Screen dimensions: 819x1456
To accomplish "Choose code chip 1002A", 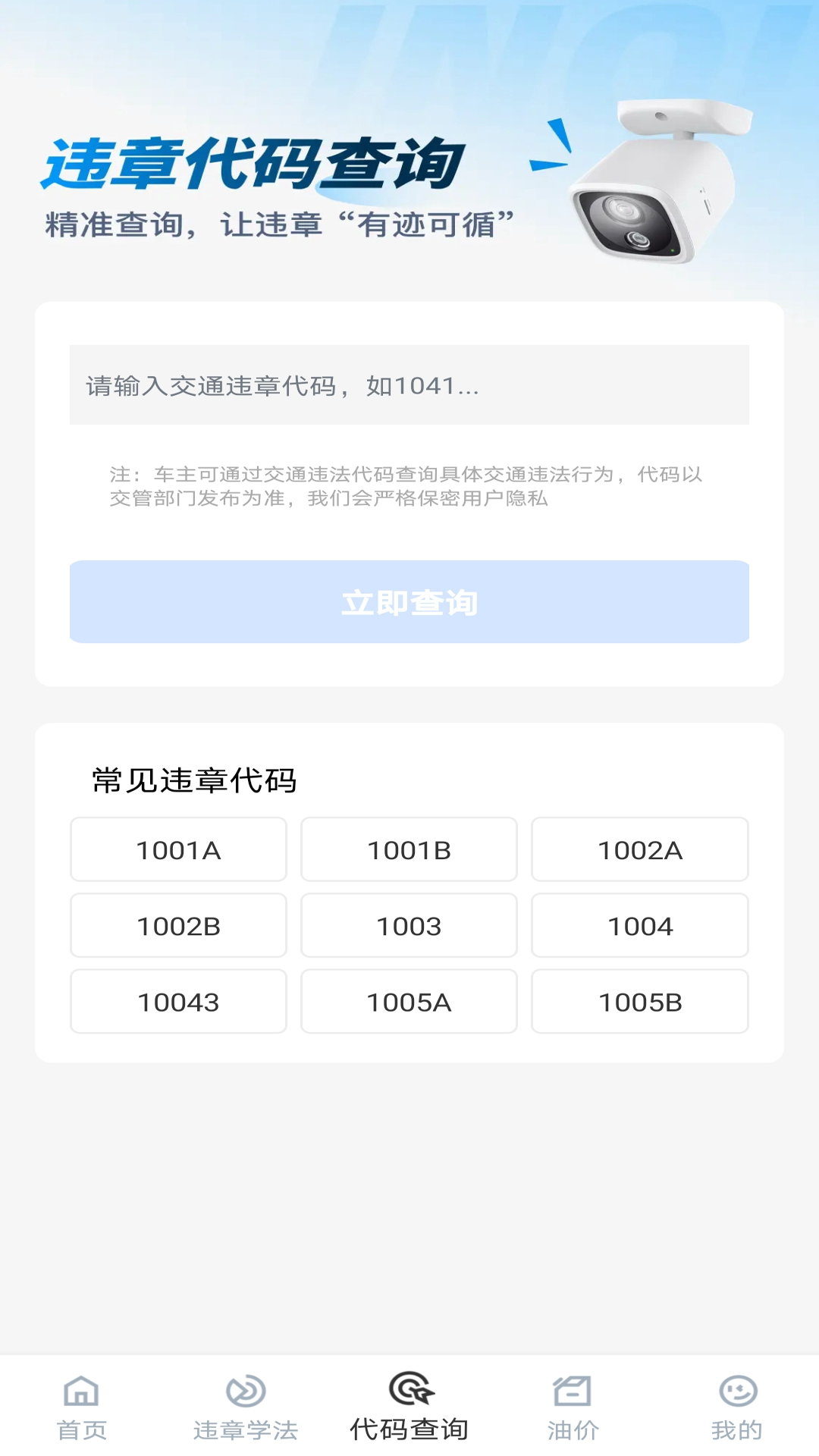I will point(640,849).
